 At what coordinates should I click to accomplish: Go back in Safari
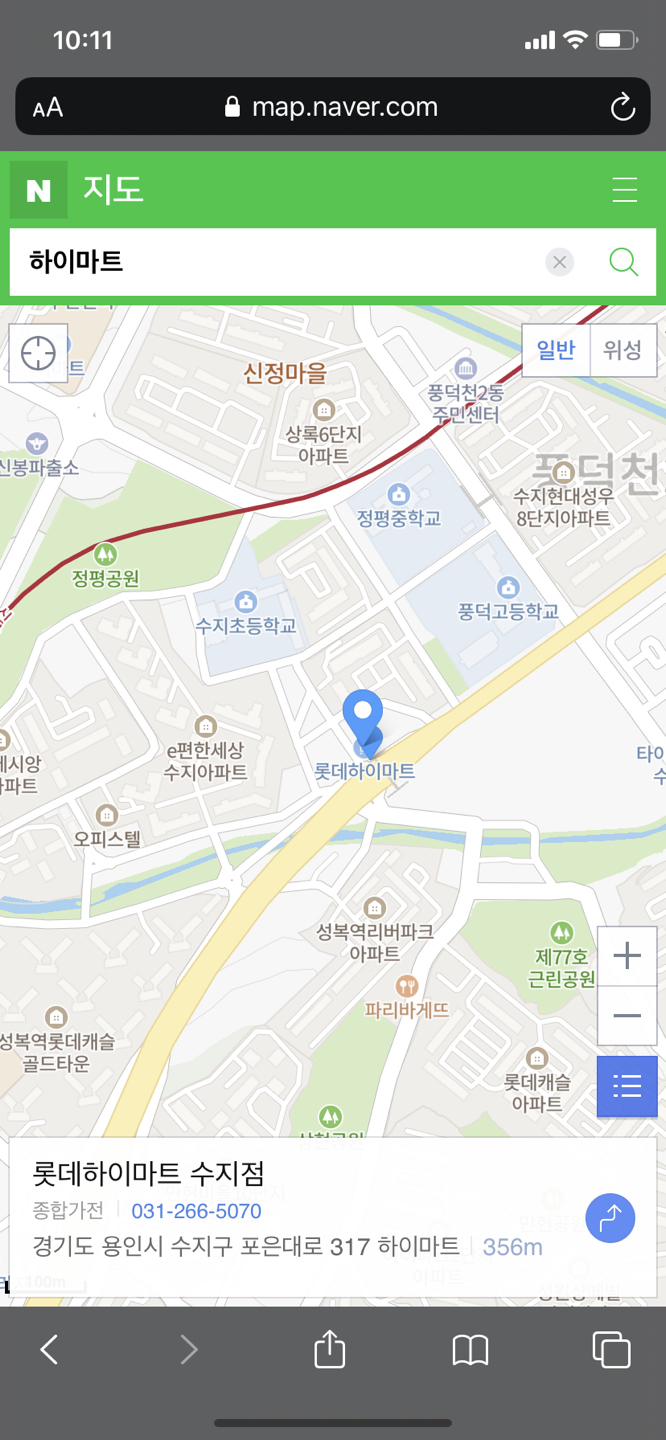point(49,1350)
